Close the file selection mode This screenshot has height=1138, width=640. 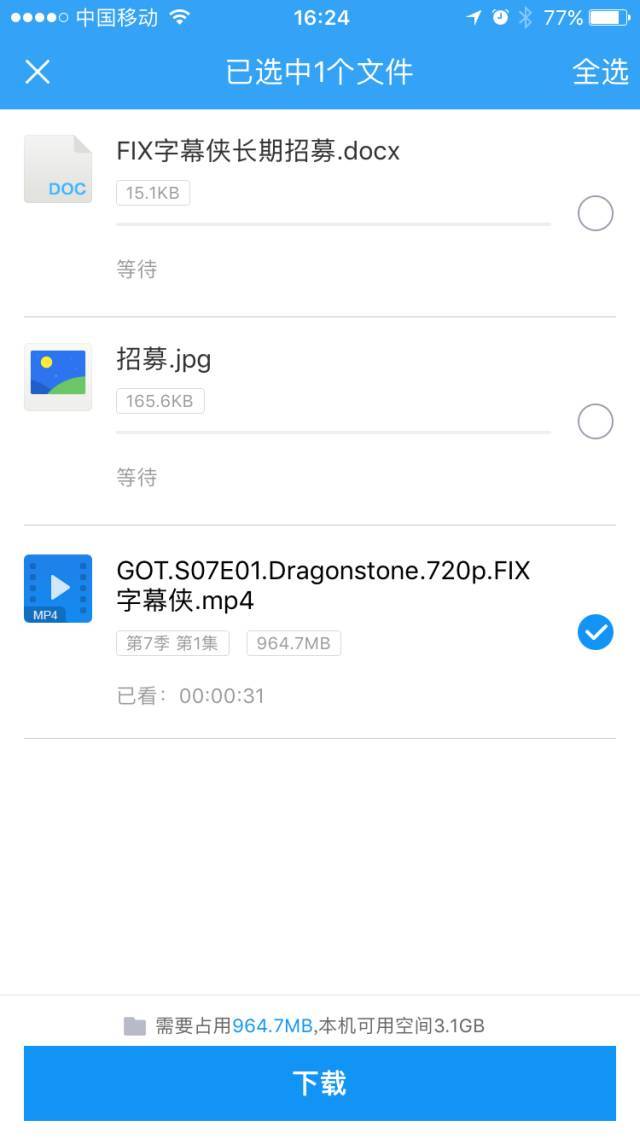point(38,72)
